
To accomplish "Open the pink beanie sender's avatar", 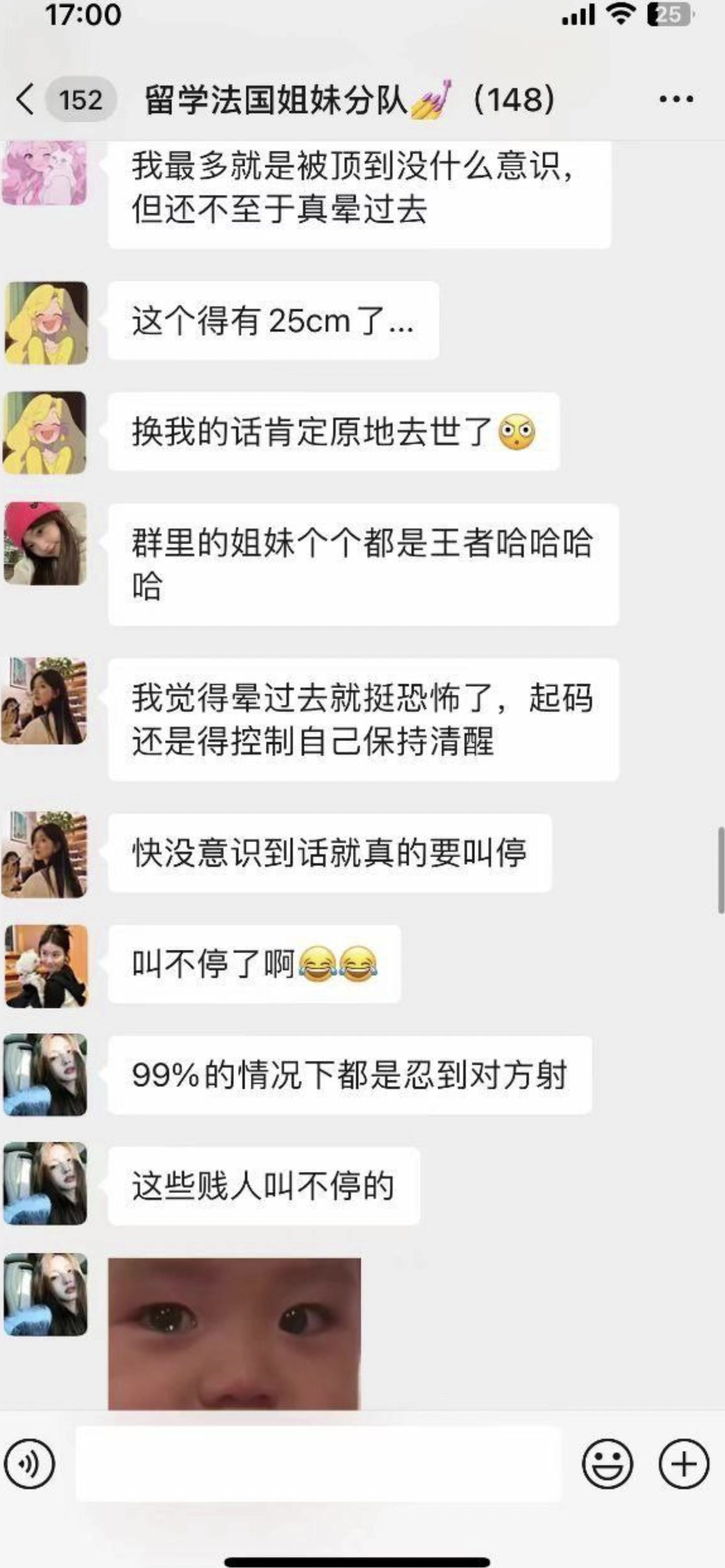I will tap(46, 544).
